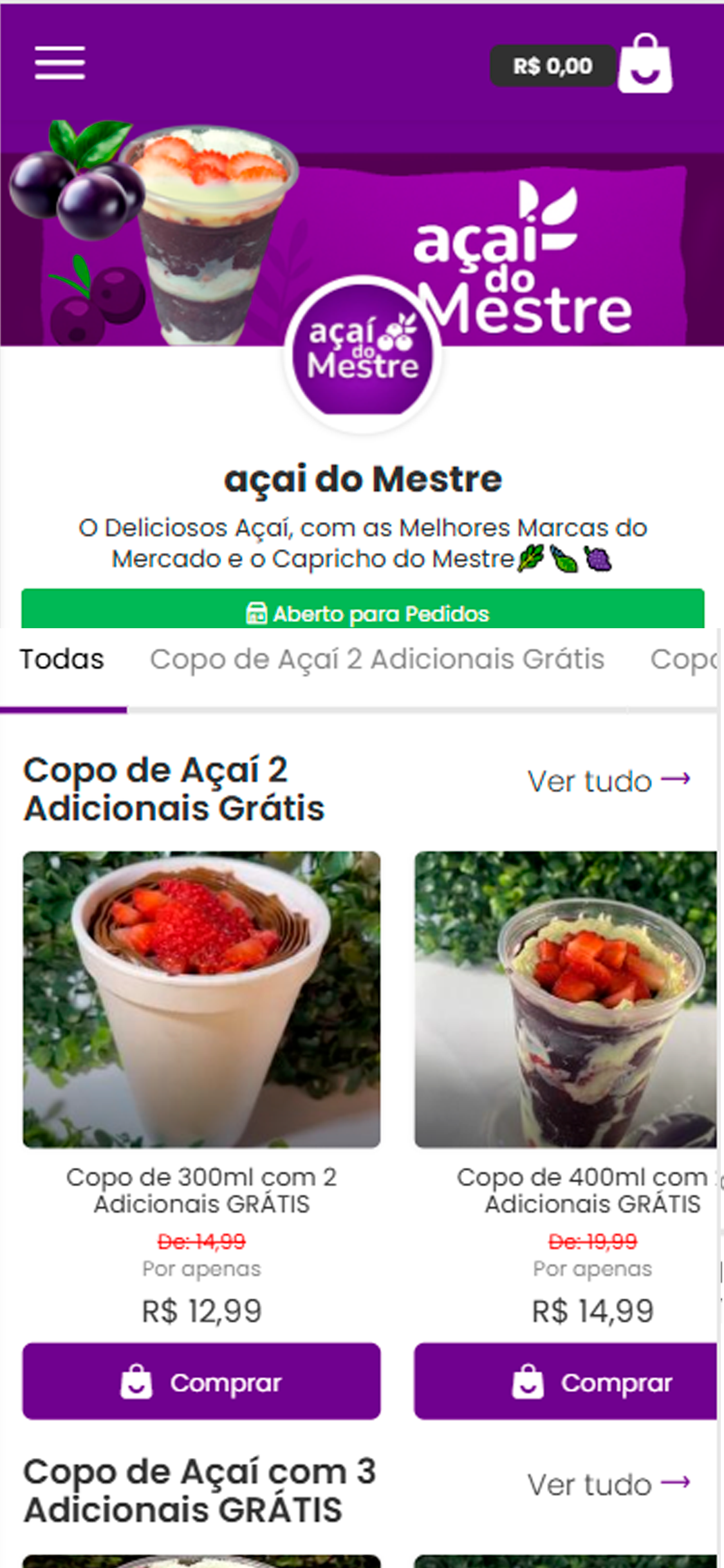
Task: Buy the Copo de 300ml for R$ 12,99
Action: click(x=201, y=1381)
